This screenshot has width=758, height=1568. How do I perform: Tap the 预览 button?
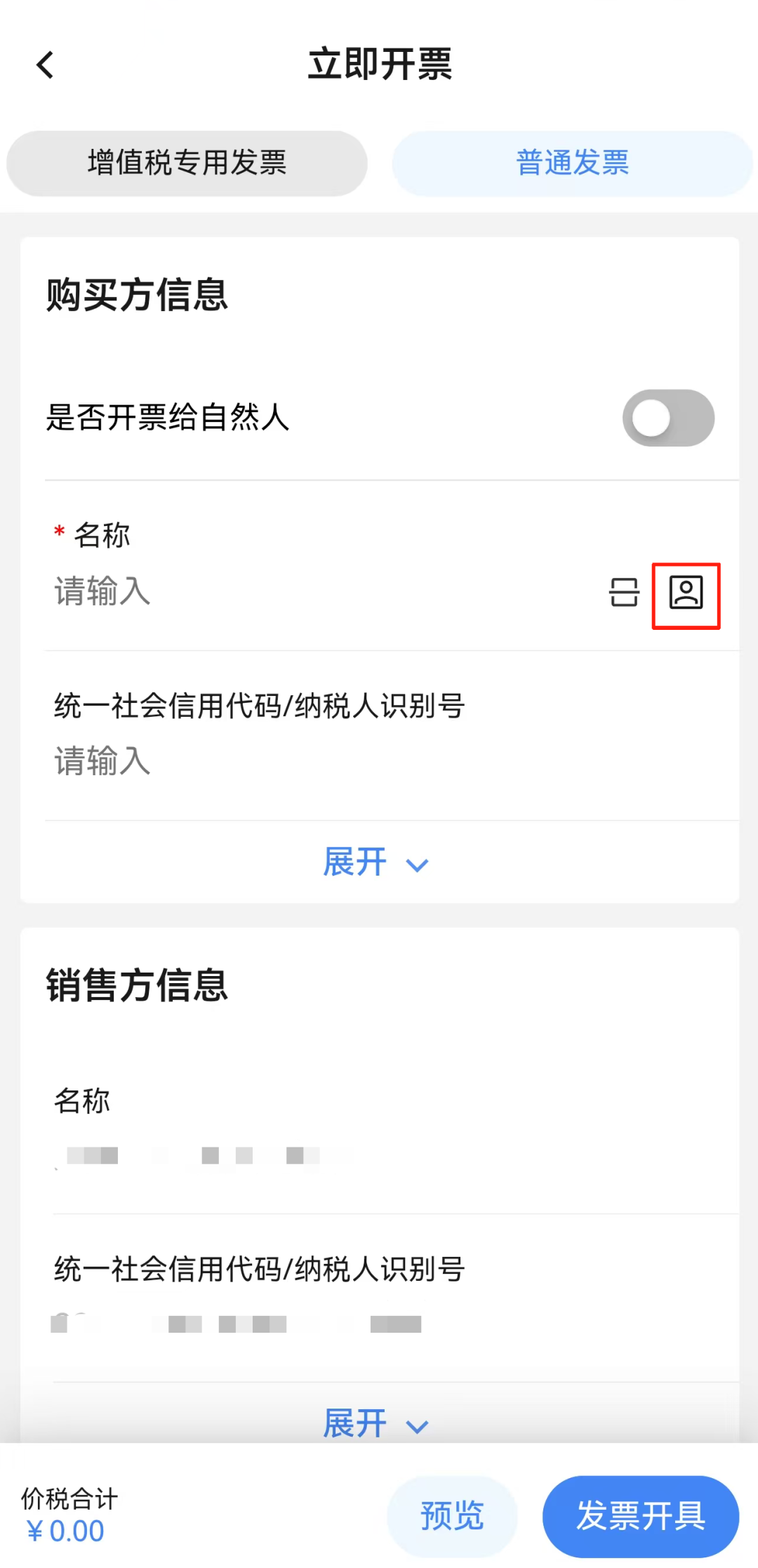[452, 1515]
